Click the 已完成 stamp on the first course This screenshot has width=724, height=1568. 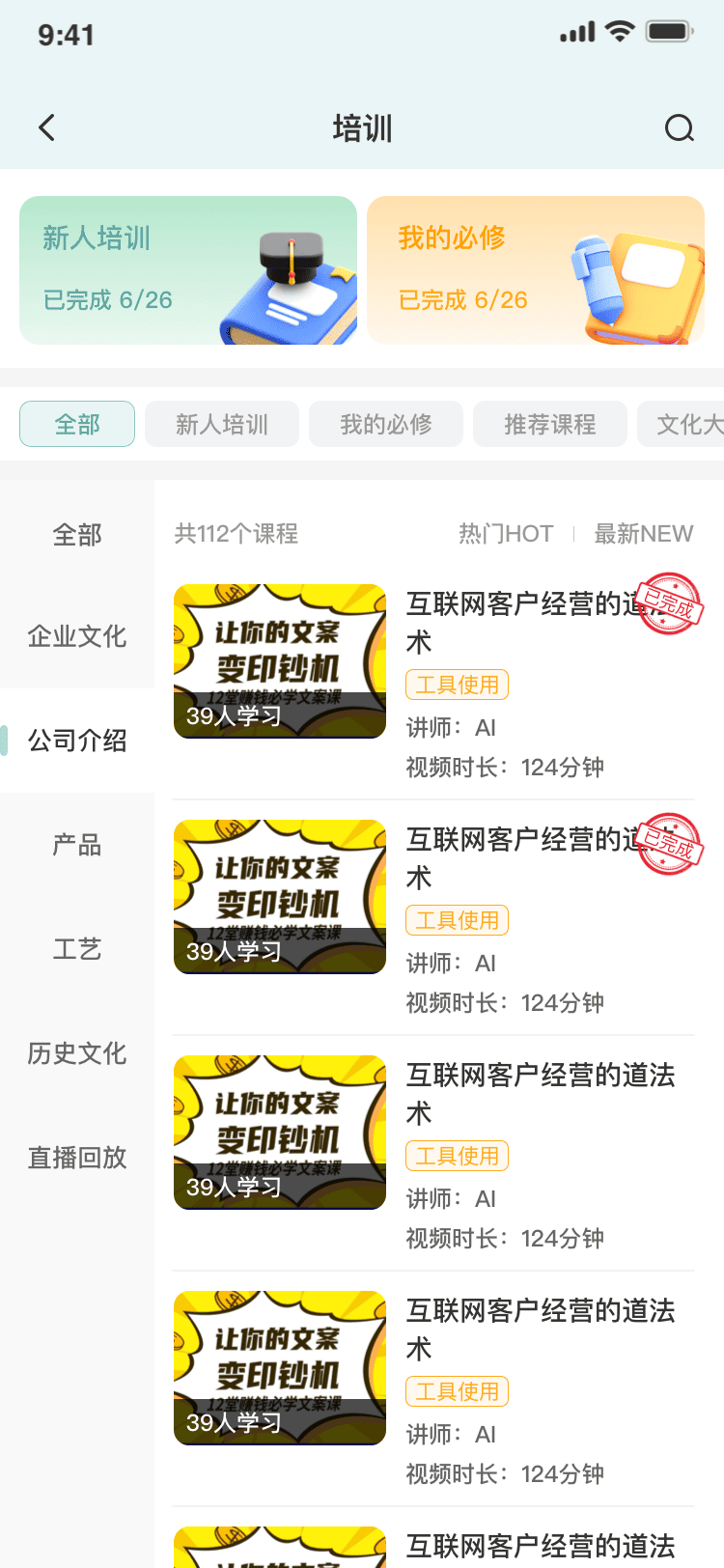[x=670, y=606]
